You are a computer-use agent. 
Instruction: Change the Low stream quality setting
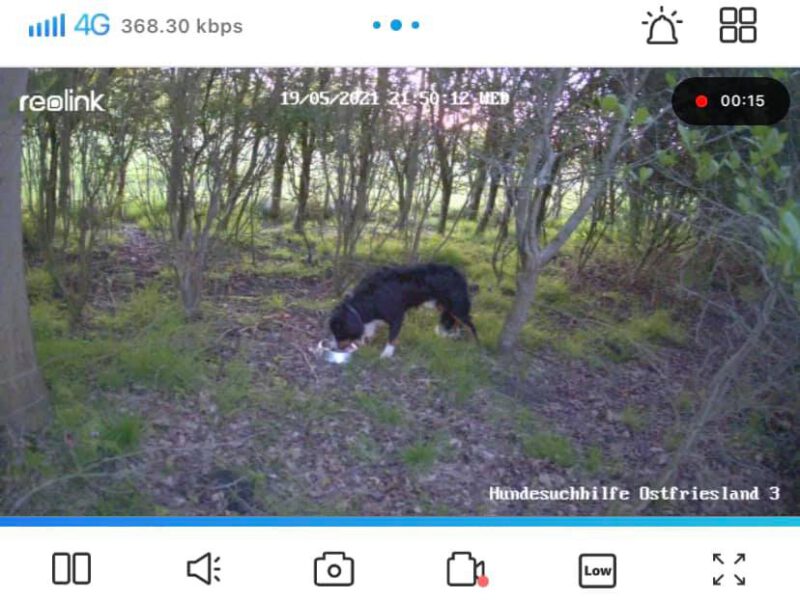pyautogui.click(x=597, y=570)
